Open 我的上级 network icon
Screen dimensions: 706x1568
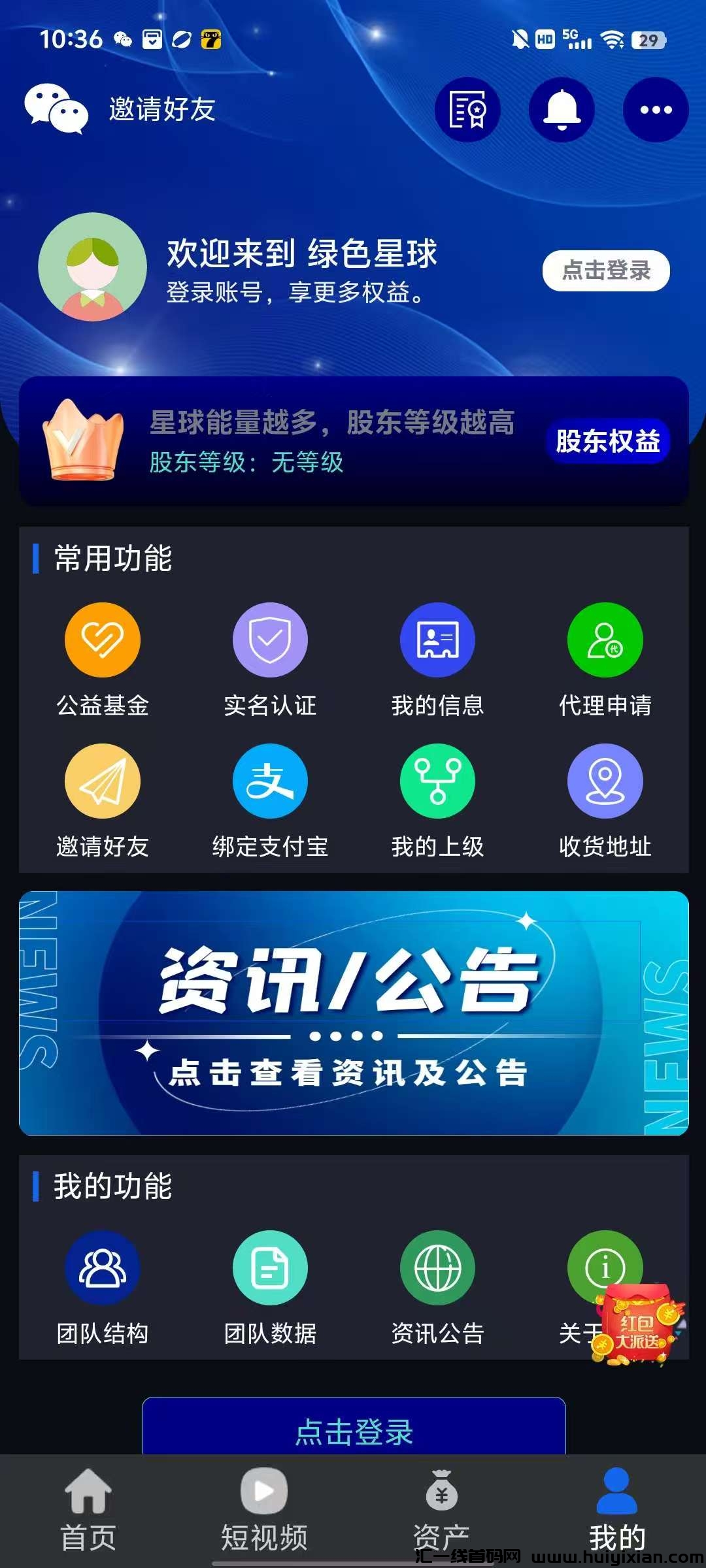(438, 783)
